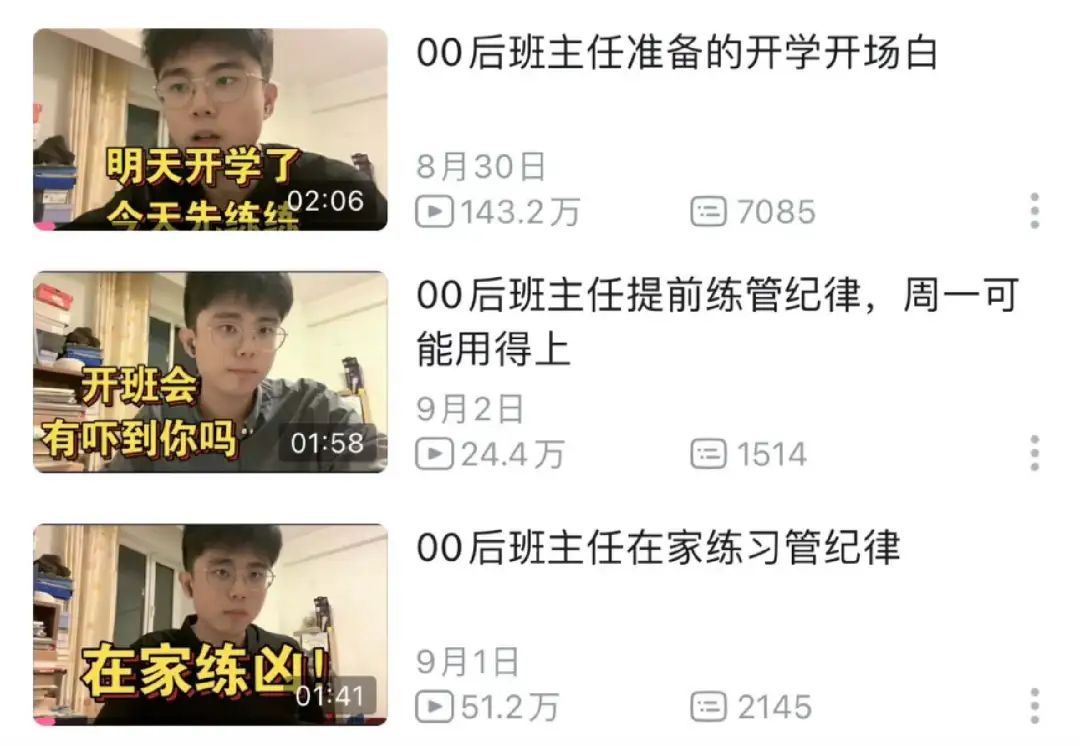
Task: Open video thumbnail captioned 开班会有吓到你吗
Action: pyautogui.click(x=210, y=372)
